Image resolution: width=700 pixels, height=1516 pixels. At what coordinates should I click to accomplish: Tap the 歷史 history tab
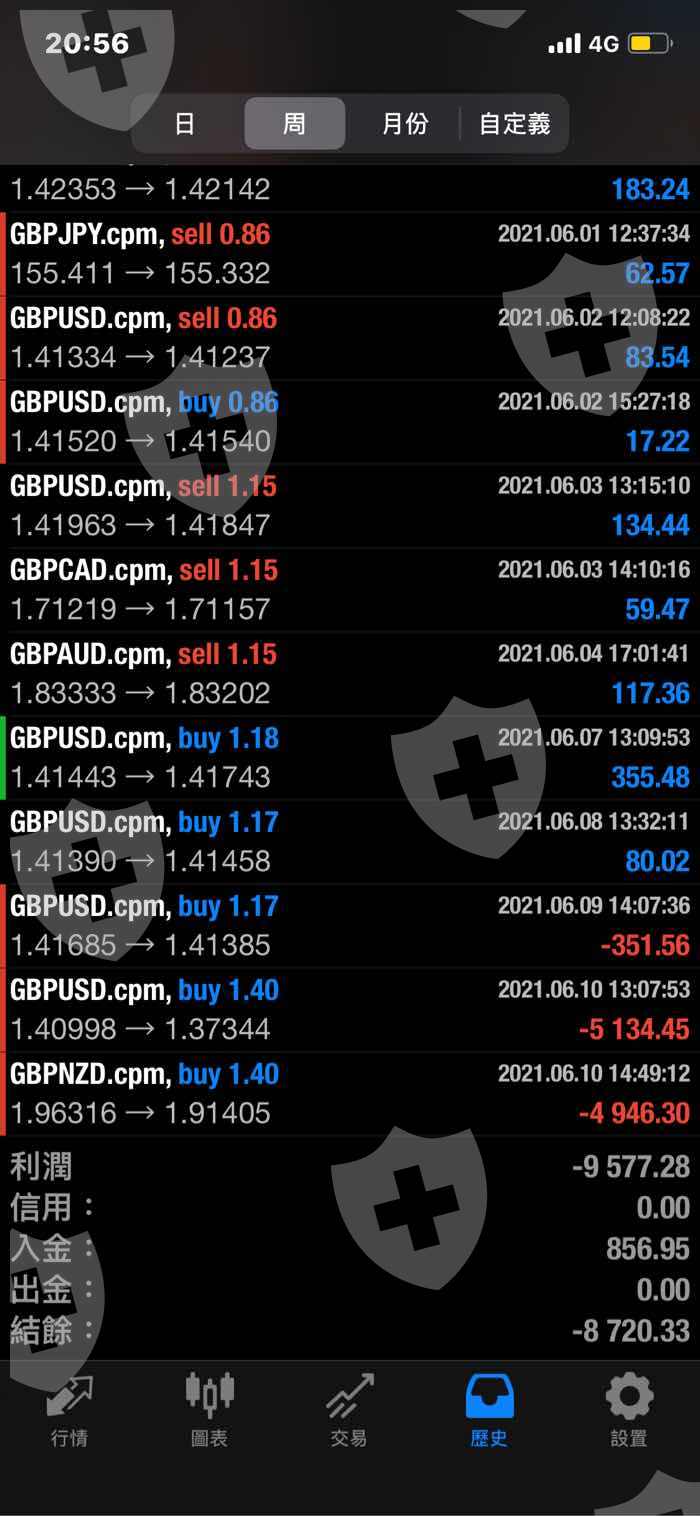489,1410
